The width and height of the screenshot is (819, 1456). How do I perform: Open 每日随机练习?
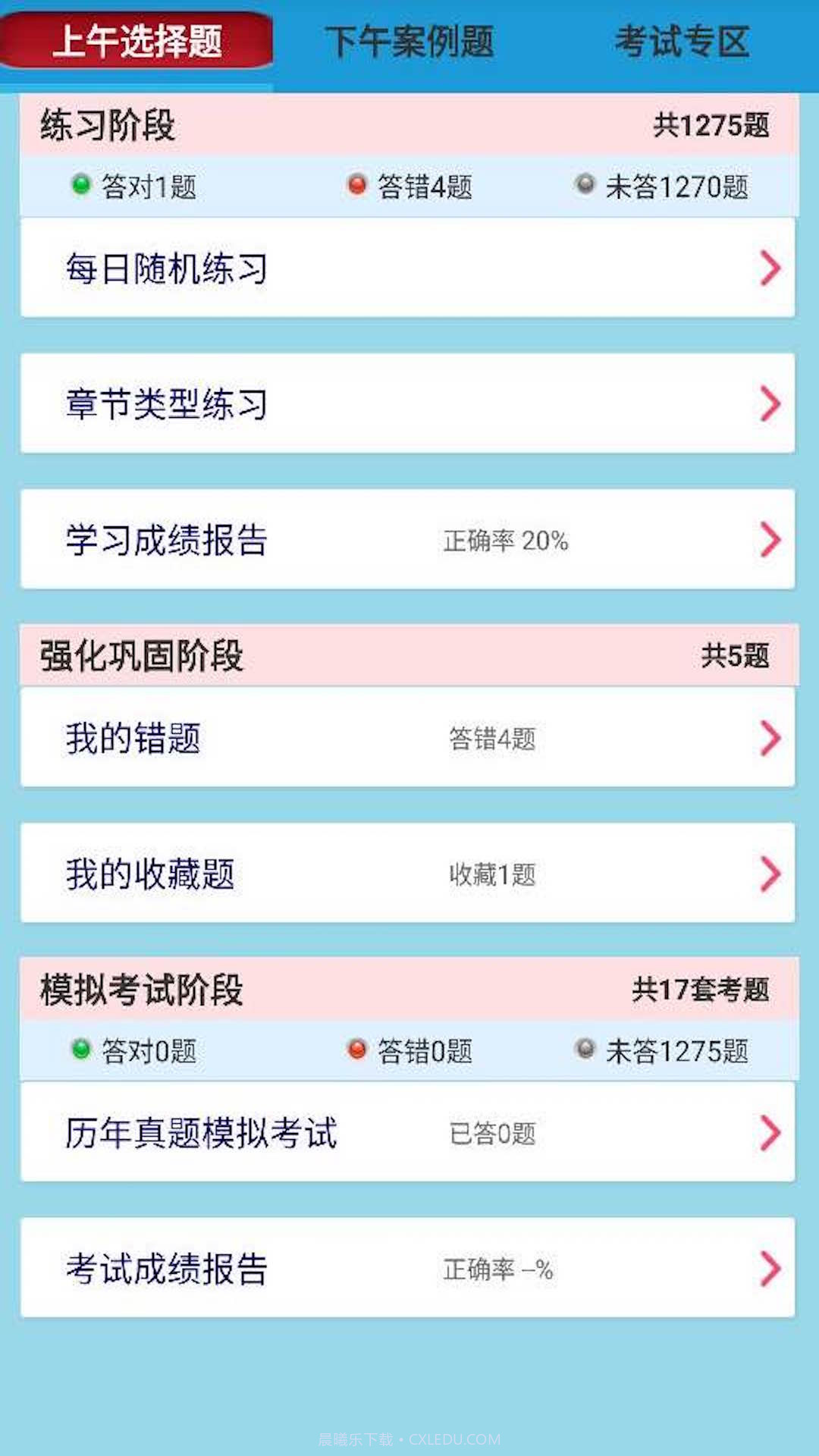coord(408,268)
